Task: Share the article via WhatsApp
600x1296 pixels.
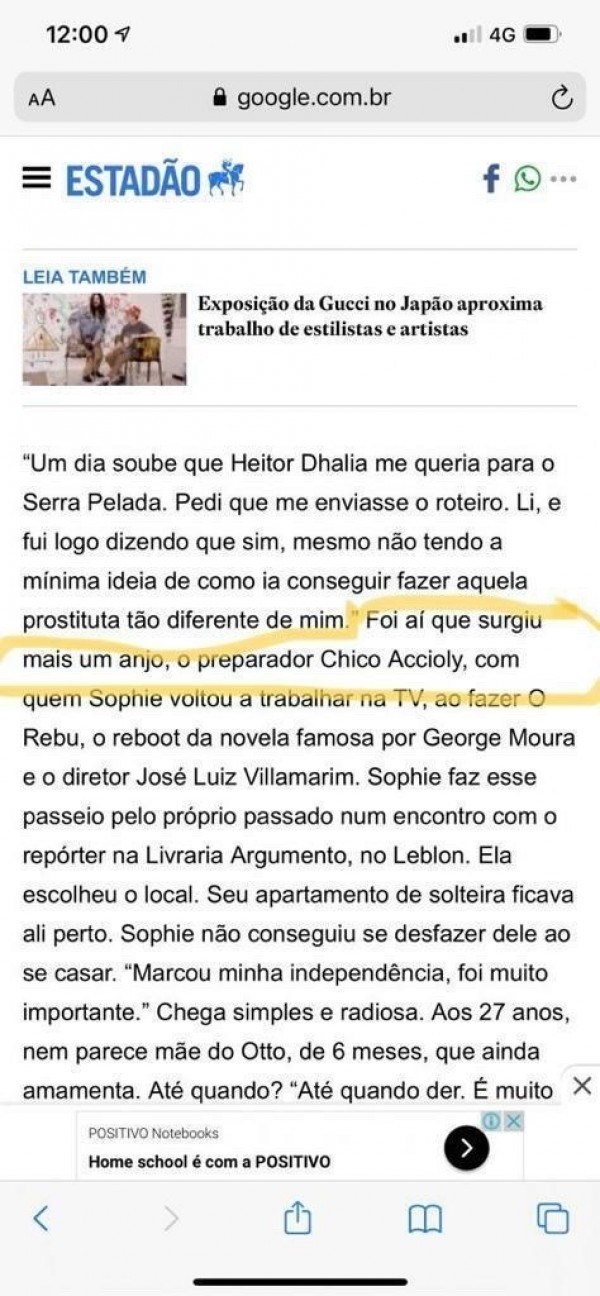Action: coord(527,180)
